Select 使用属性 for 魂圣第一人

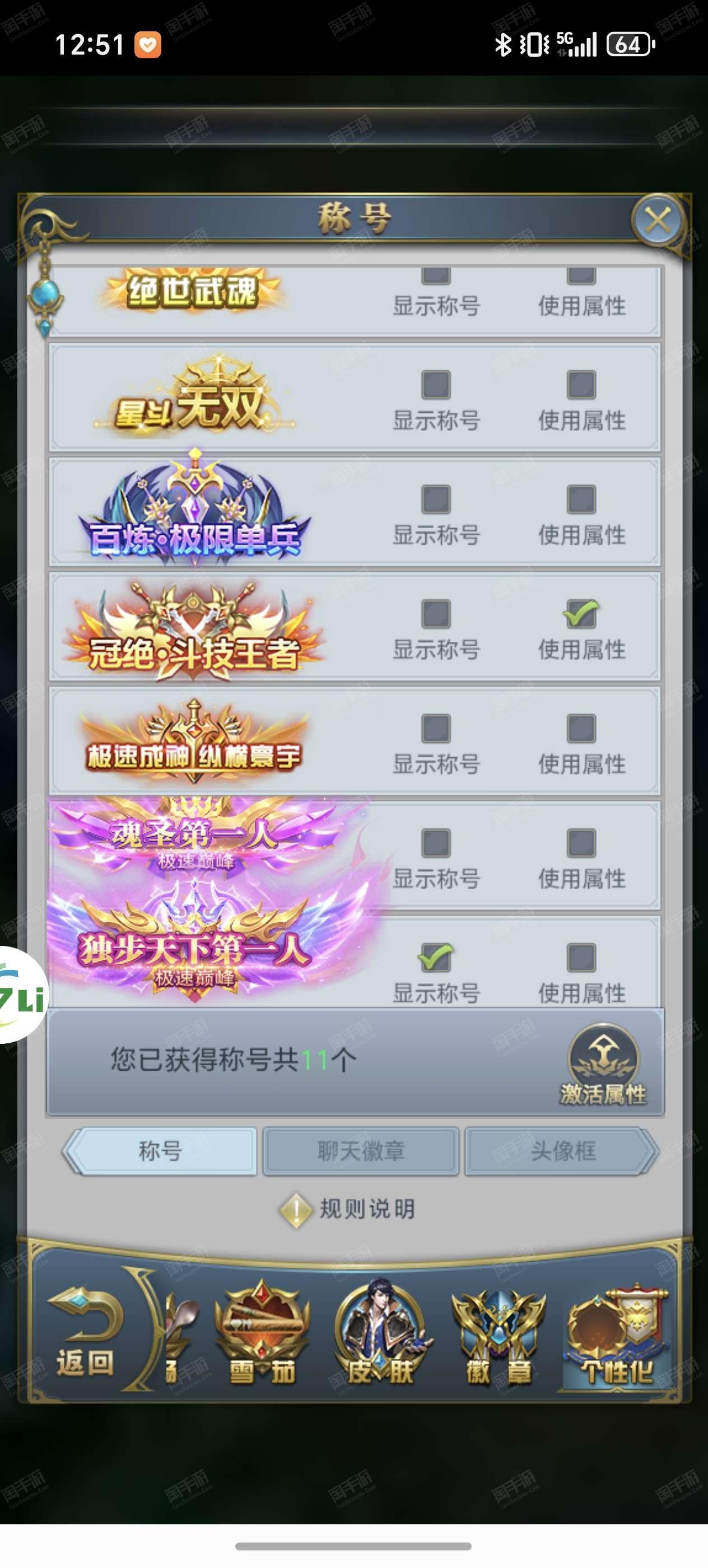pos(581,843)
